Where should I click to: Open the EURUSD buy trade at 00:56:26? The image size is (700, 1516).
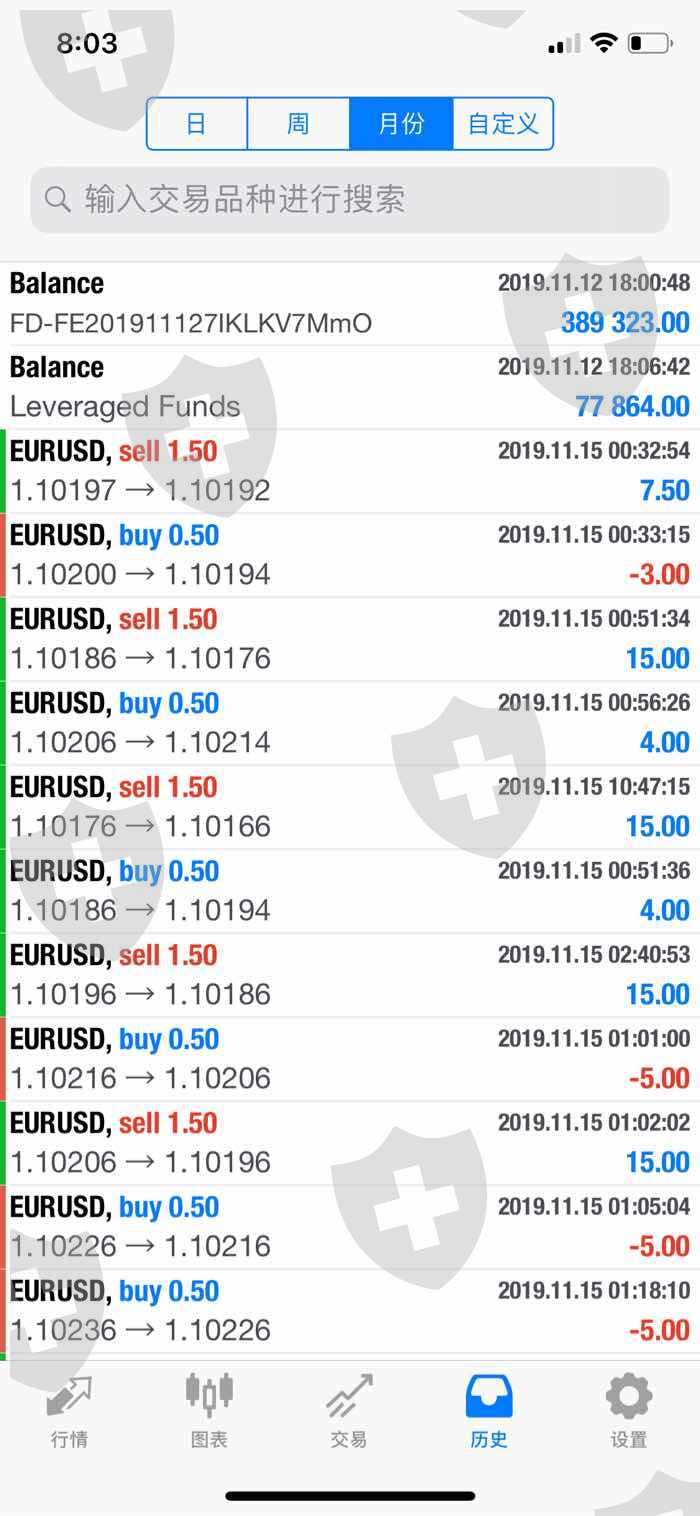point(350,724)
